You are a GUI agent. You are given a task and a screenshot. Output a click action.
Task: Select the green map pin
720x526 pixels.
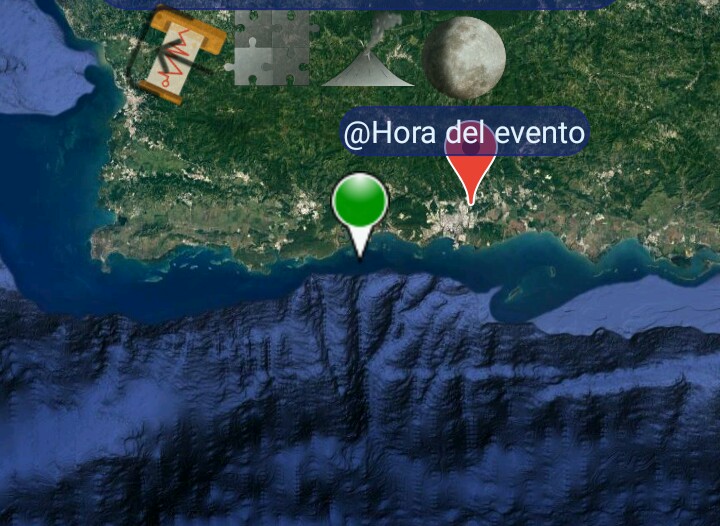359,203
